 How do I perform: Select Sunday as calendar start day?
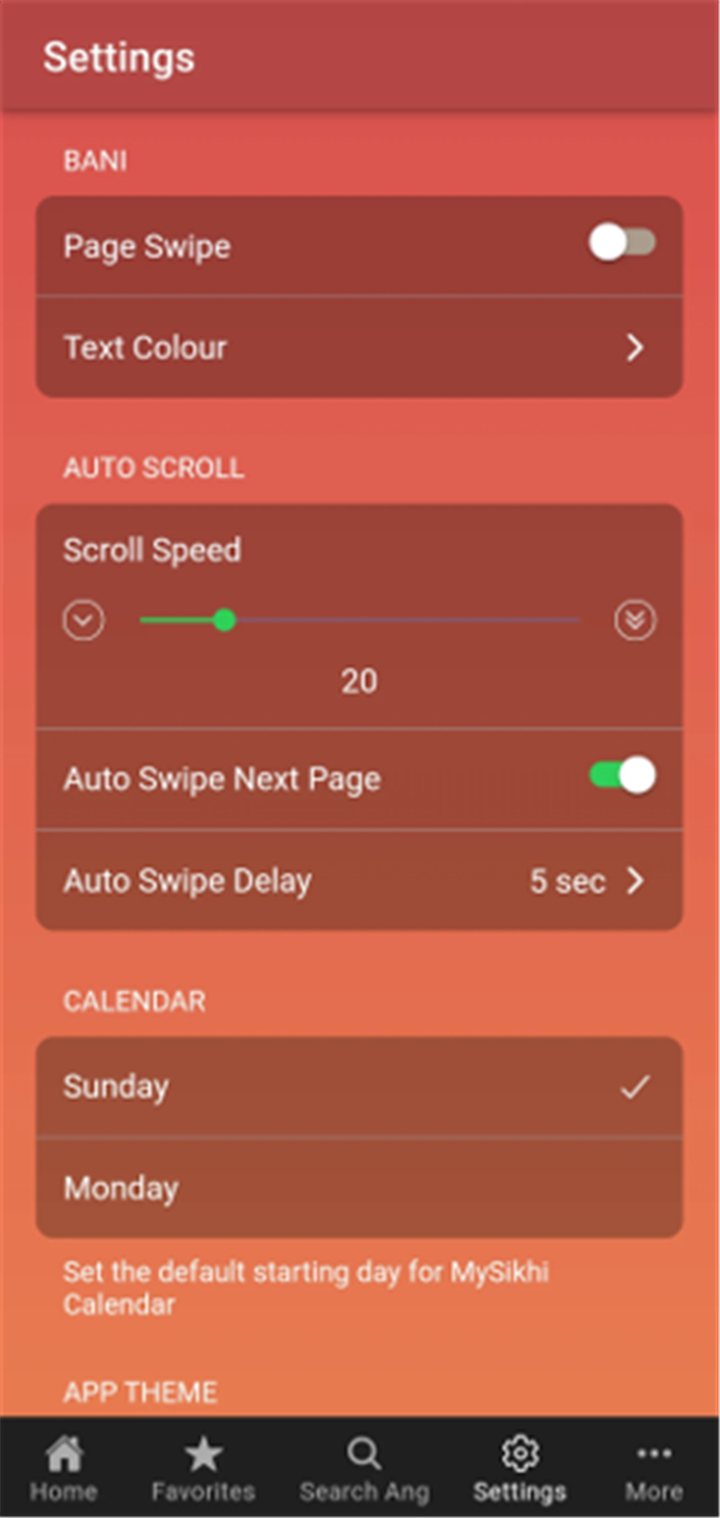coord(359,1086)
